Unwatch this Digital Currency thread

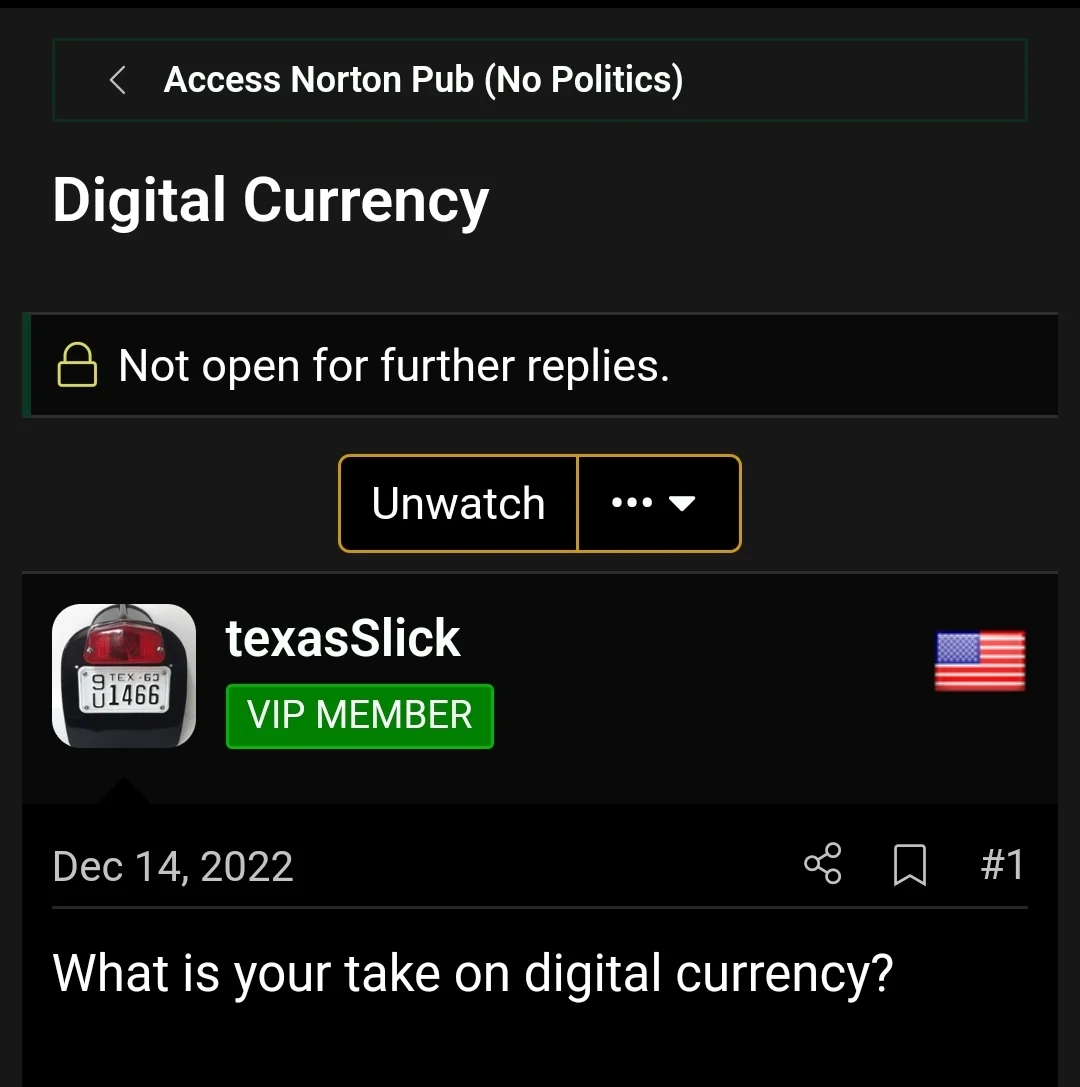coord(458,503)
